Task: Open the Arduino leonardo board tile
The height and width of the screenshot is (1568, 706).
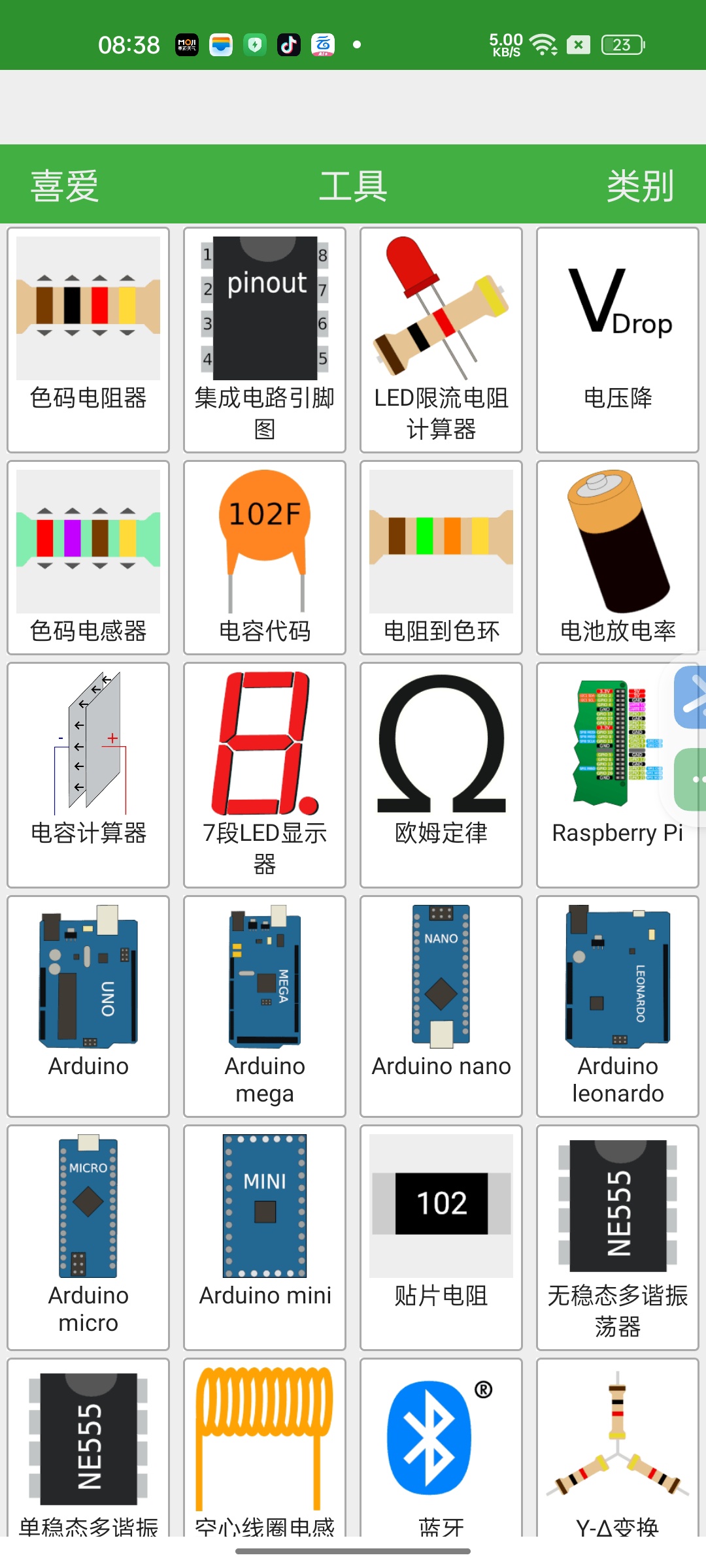Action: click(x=618, y=1006)
